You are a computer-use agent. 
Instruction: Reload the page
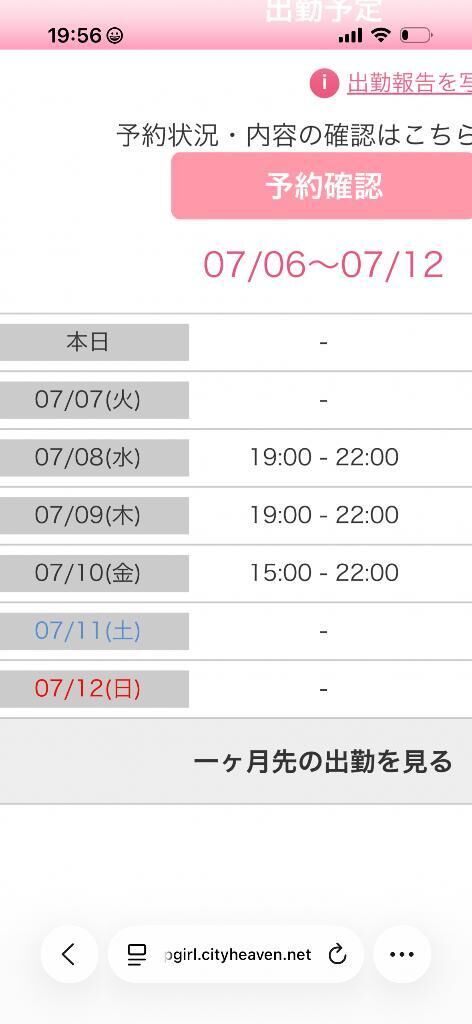point(337,955)
